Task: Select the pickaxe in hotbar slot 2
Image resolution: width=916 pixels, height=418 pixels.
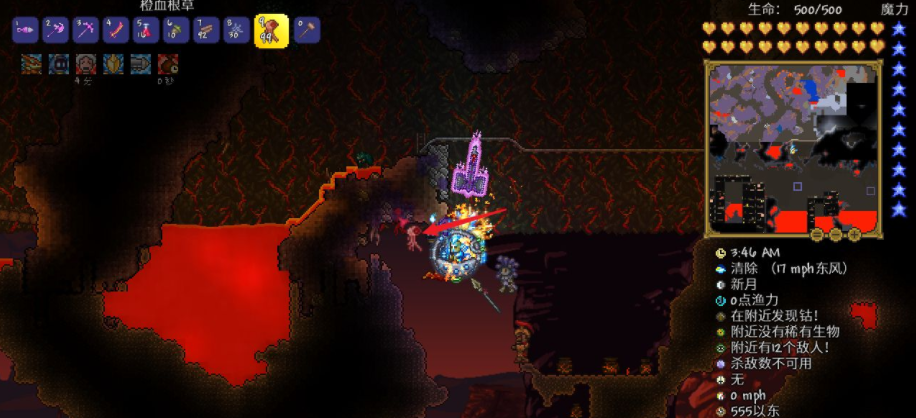Action: click(55, 30)
